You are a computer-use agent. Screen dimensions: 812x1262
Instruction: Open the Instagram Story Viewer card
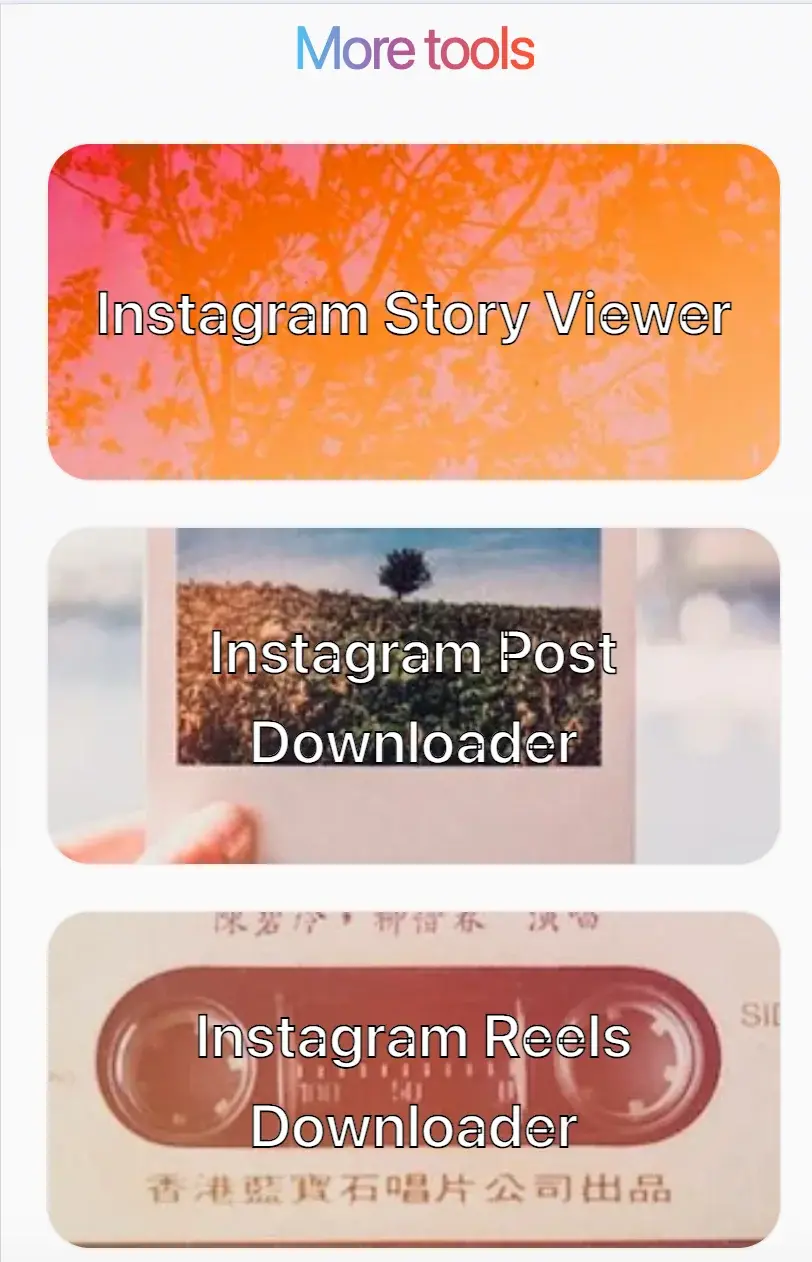coord(414,312)
